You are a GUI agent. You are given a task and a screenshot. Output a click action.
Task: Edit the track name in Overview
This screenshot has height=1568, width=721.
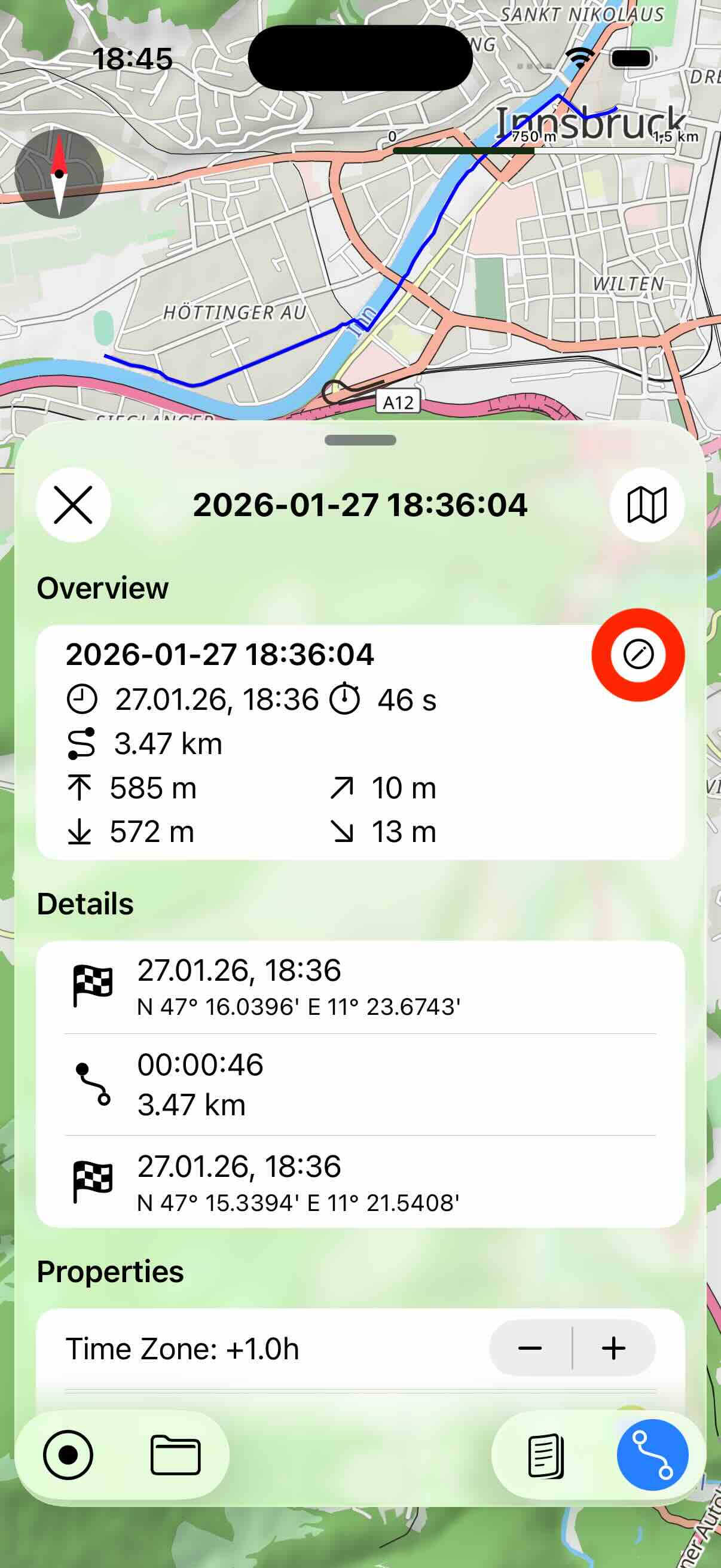(638, 654)
